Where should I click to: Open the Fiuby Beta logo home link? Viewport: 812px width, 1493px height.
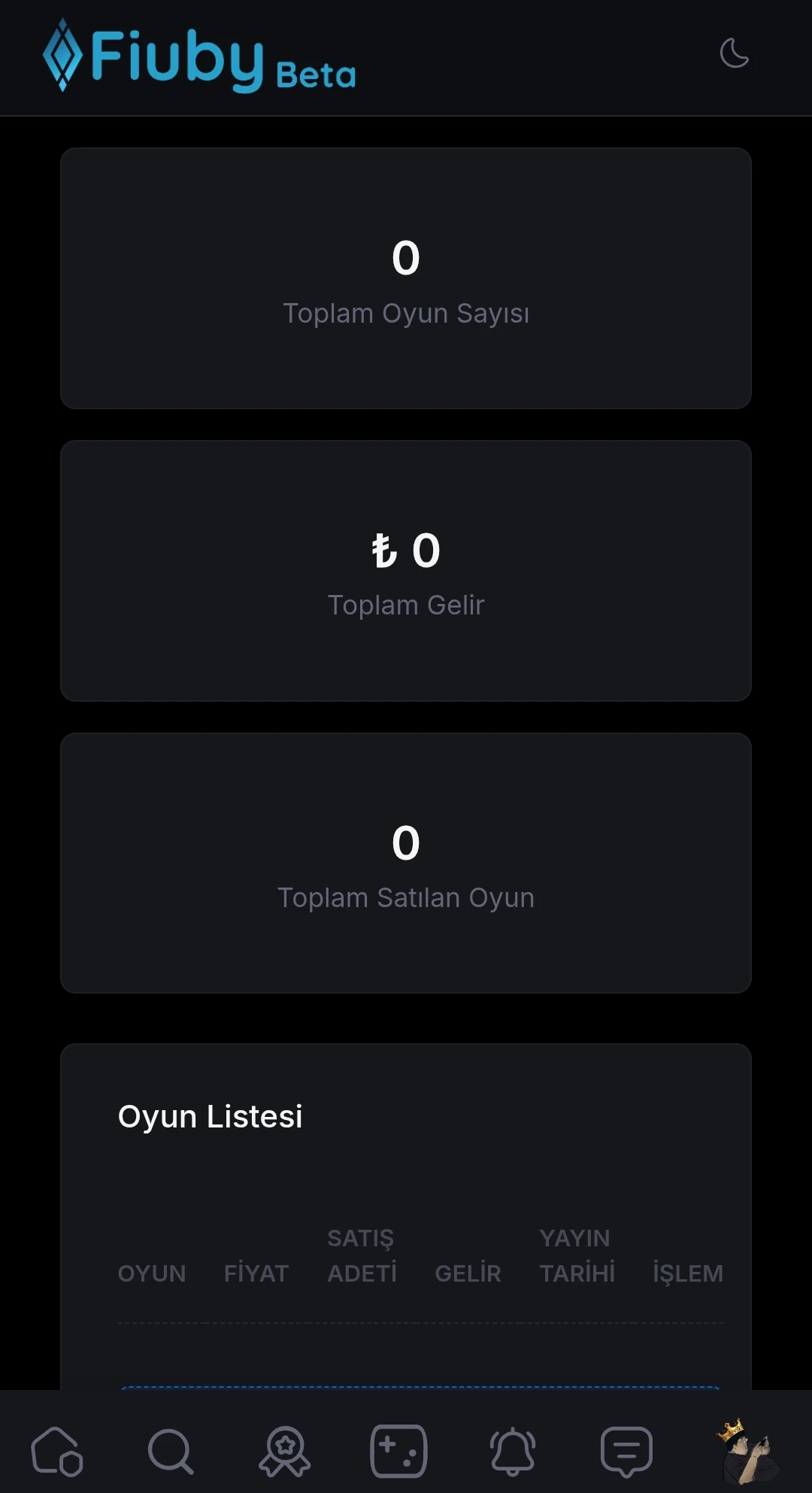pos(199,56)
